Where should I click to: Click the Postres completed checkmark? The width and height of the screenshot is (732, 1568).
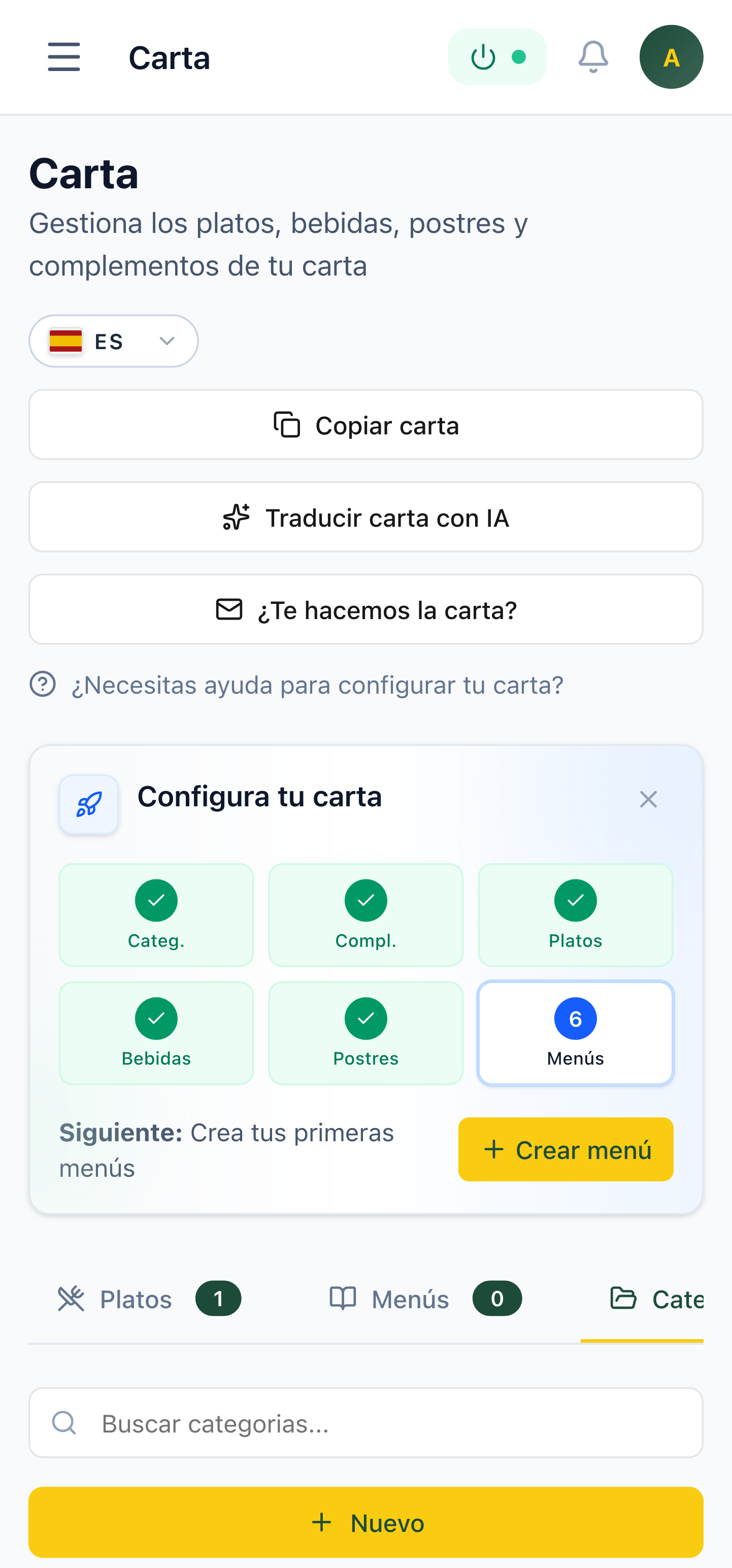click(365, 1018)
